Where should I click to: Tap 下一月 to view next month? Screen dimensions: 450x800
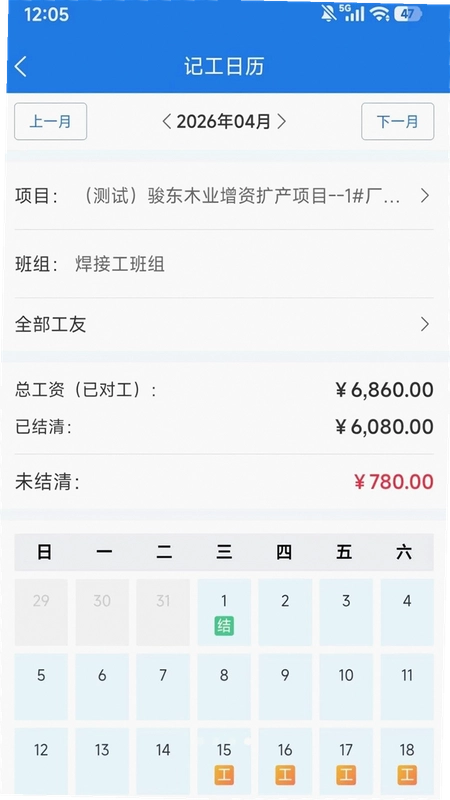[397, 121]
